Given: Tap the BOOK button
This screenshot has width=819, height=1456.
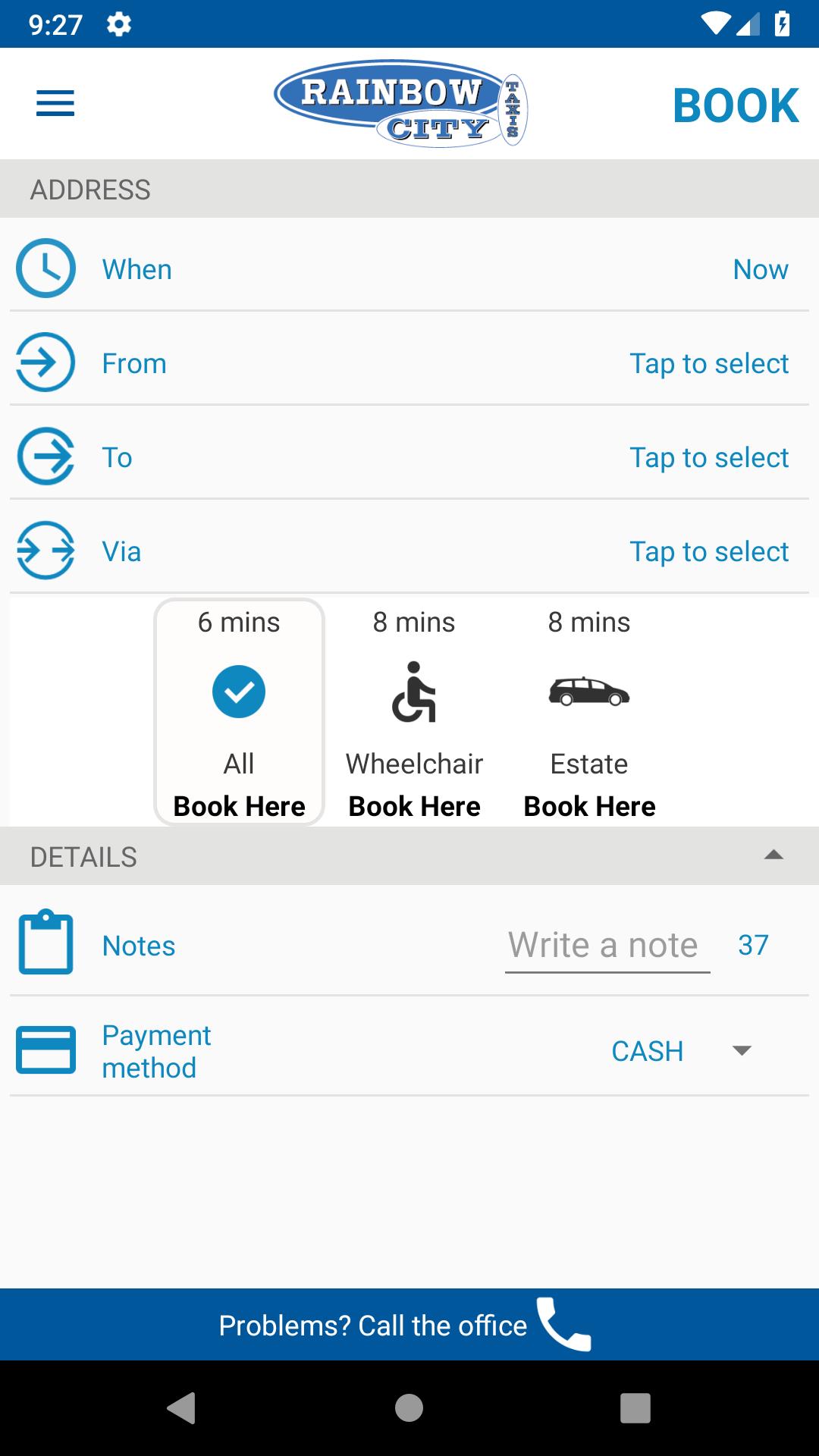Looking at the screenshot, I should [736, 105].
